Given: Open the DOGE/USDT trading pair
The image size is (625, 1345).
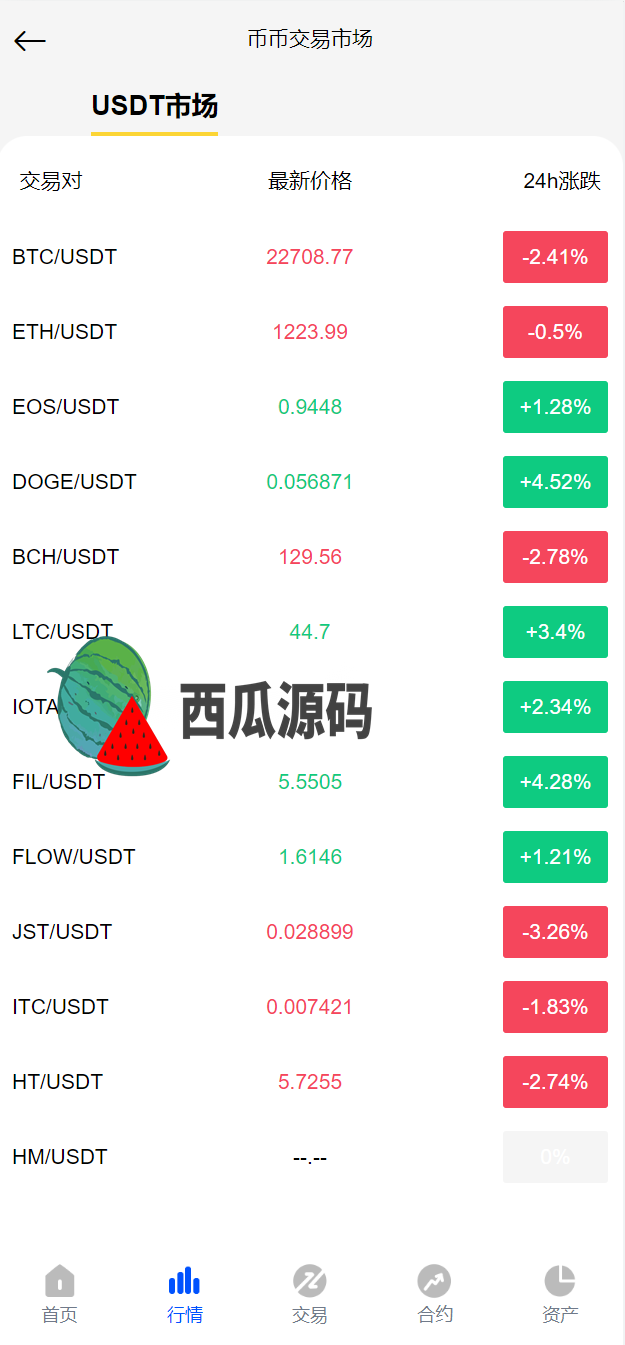Looking at the screenshot, I should coord(312,482).
